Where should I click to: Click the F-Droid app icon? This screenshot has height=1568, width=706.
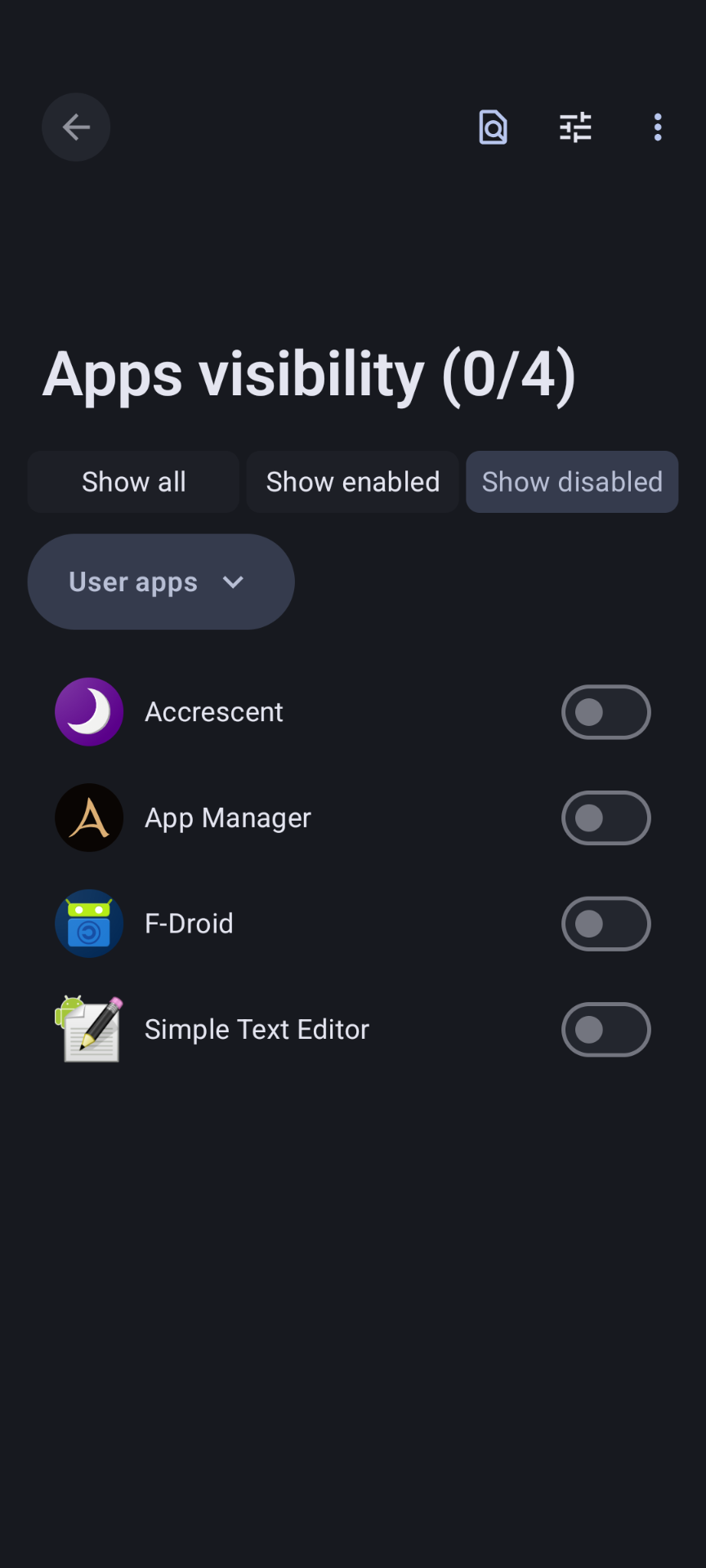tap(88, 923)
